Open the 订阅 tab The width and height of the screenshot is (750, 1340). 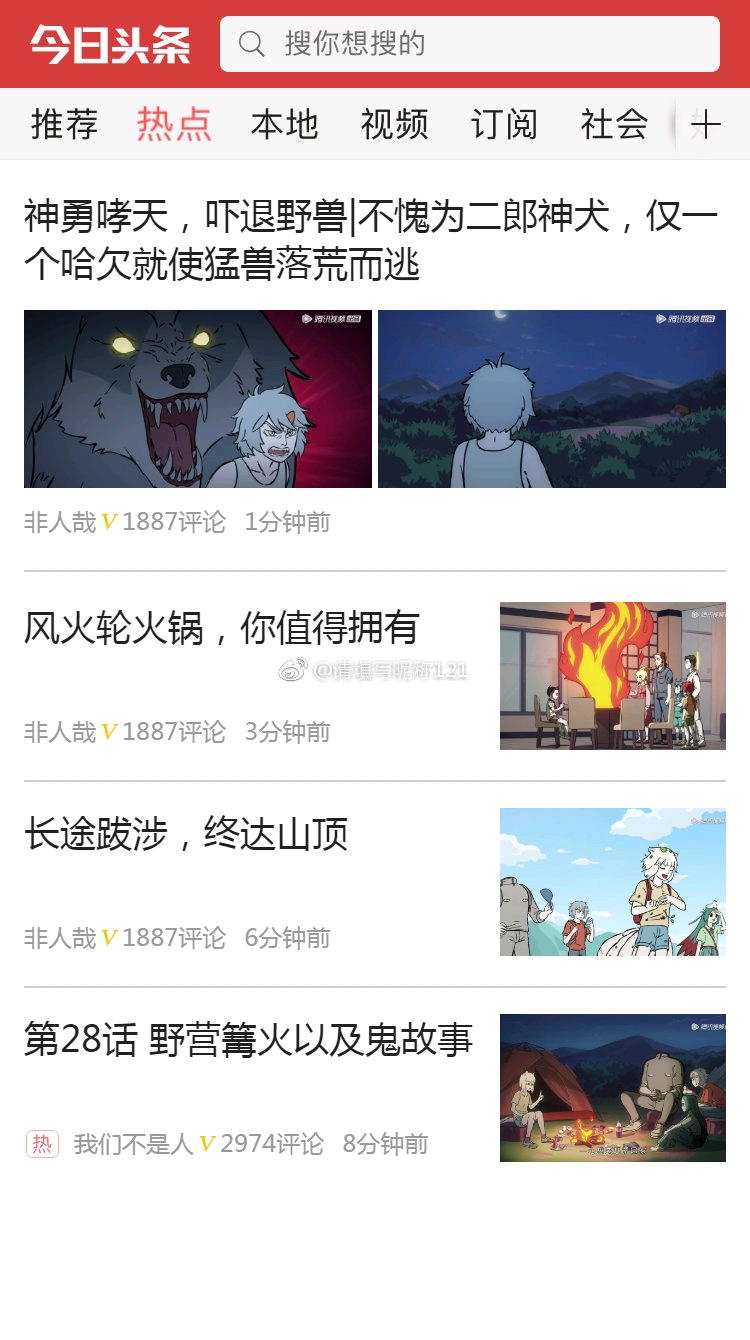pyautogui.click(x=505, y=124)
